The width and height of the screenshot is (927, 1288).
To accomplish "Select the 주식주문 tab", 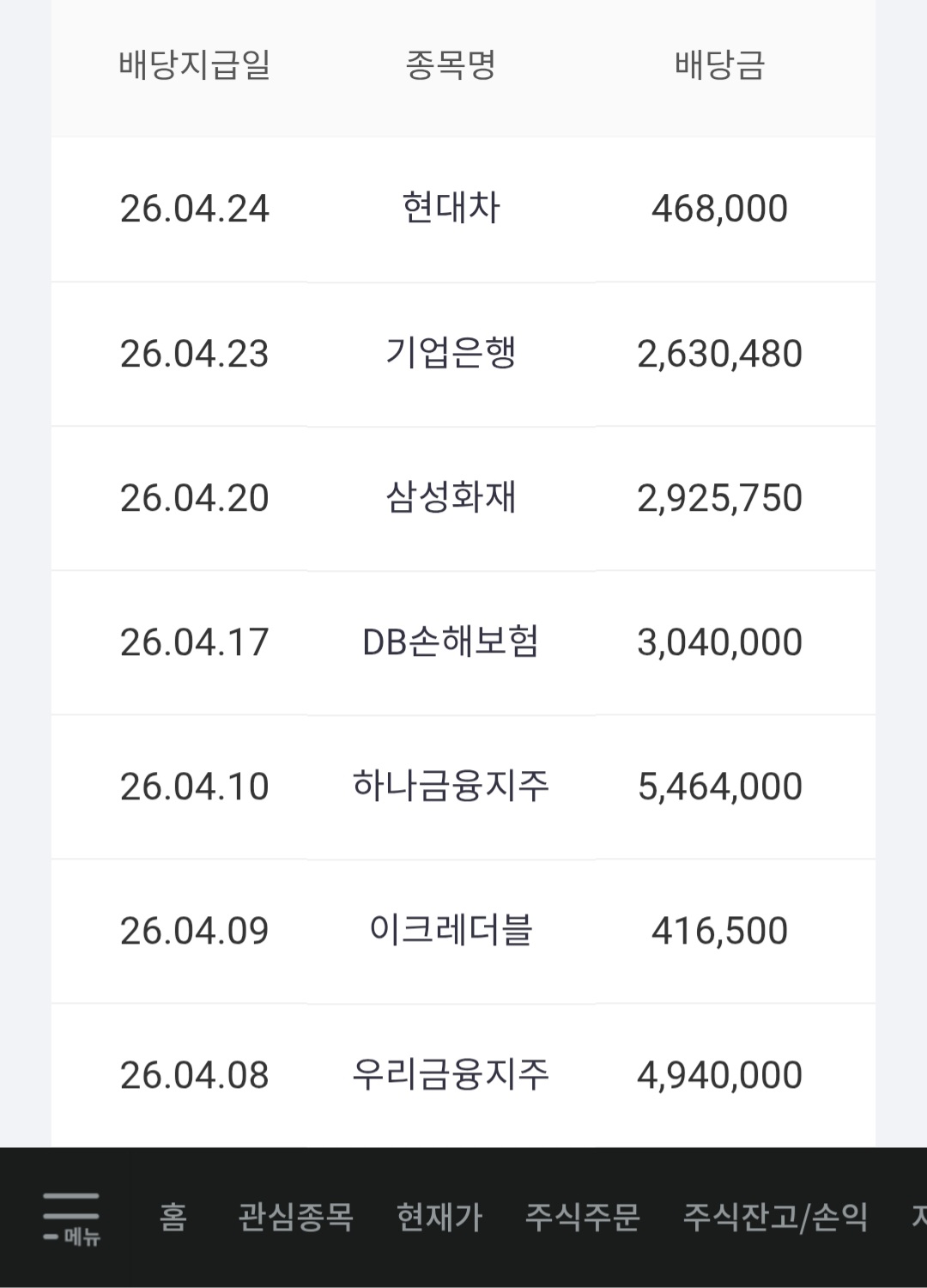I will click(x=583, y=1218).
